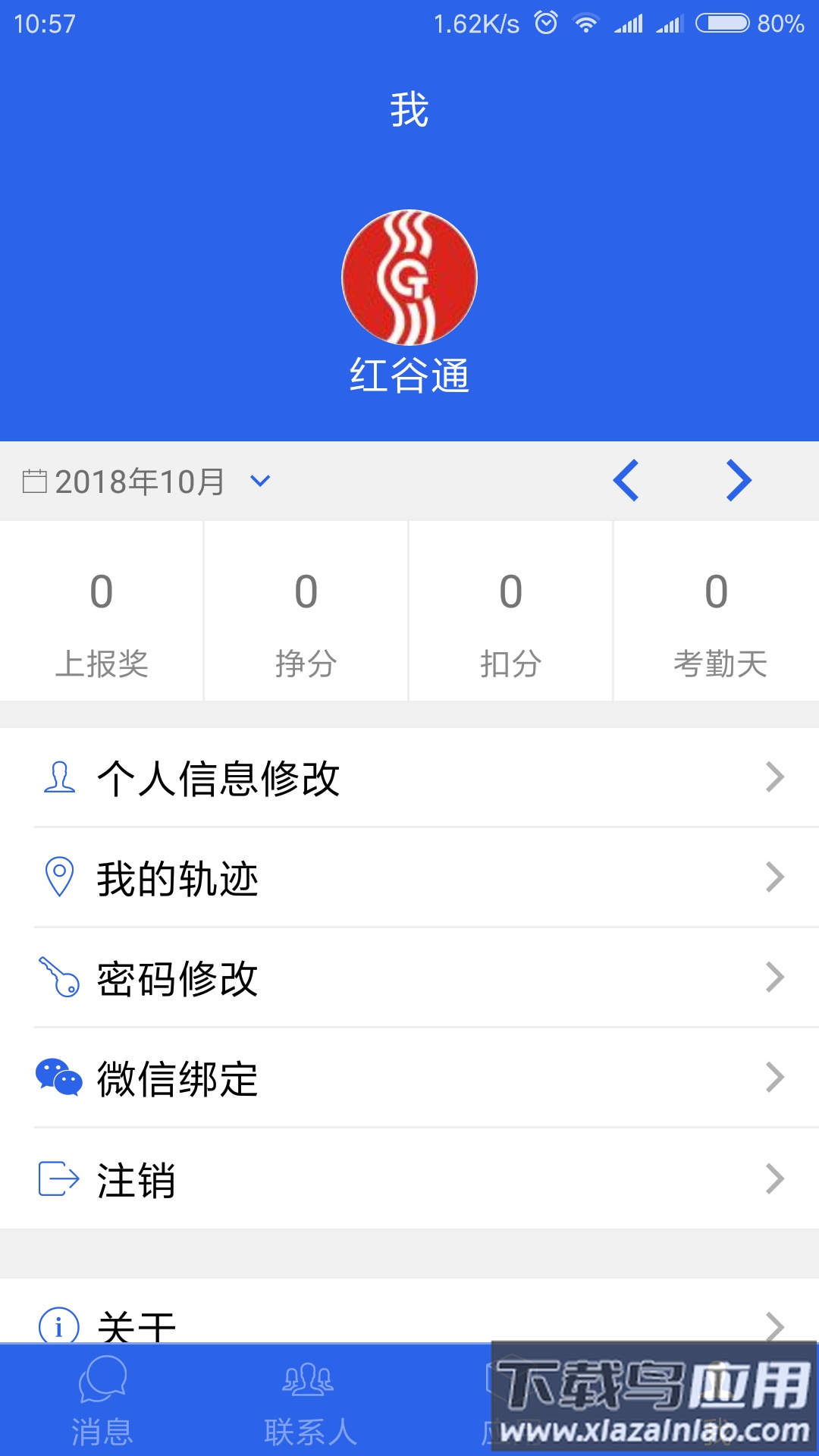819x1456 pixels.
Task: Tap the 红谷通 avatar icon
Action: [x=409, y=278]
